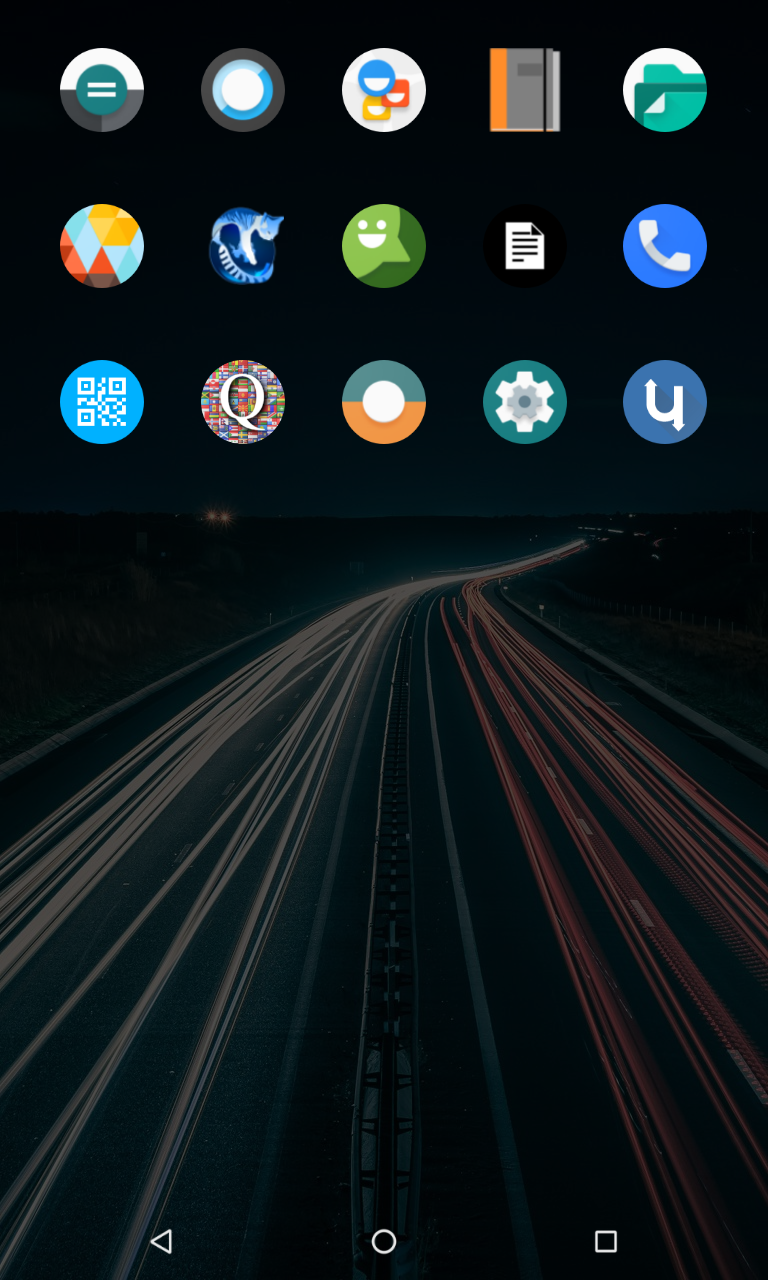Open the green smiley messaging app
The height and width of the screenshot is (1280, 768).
tap(384, 246)
